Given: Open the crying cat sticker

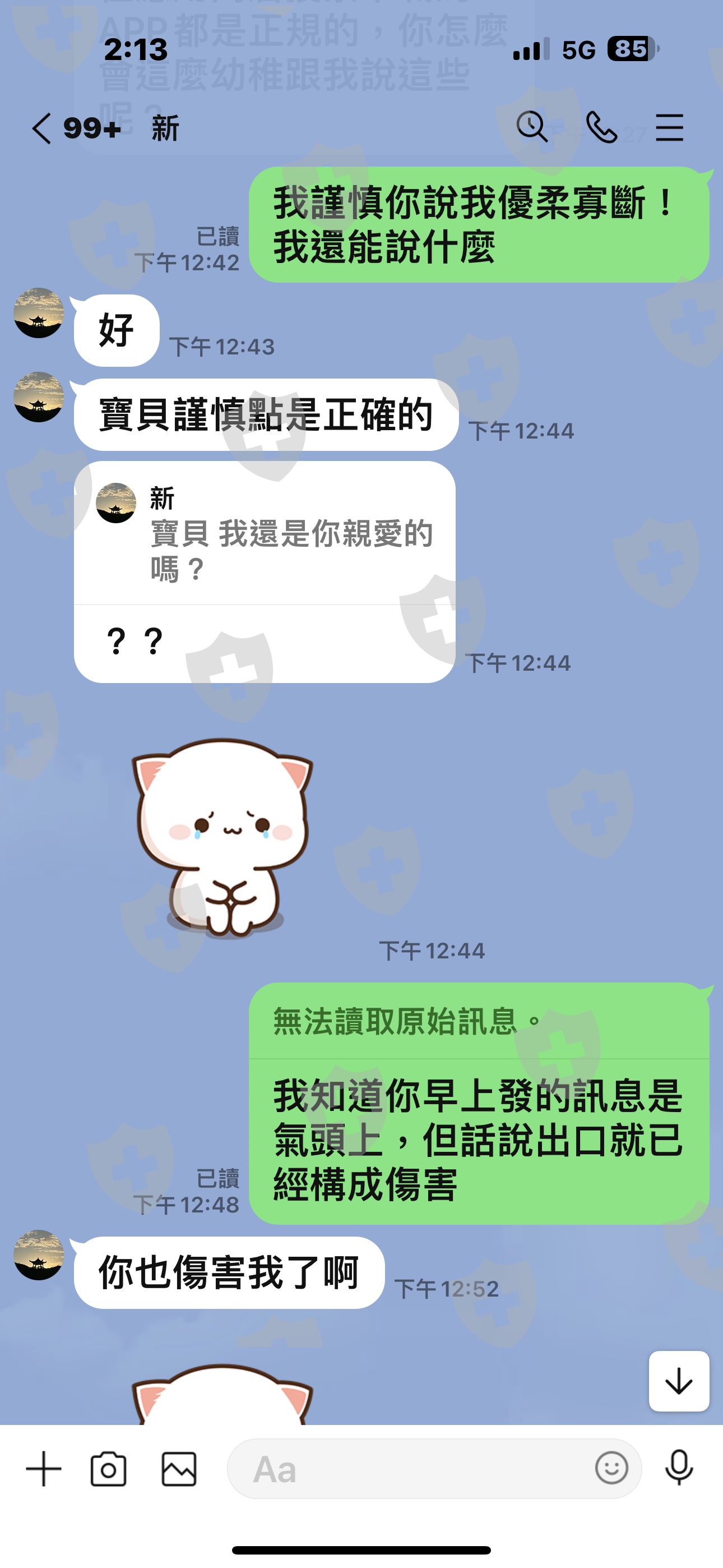Looking at the screenshot, I should pos(223,836).
